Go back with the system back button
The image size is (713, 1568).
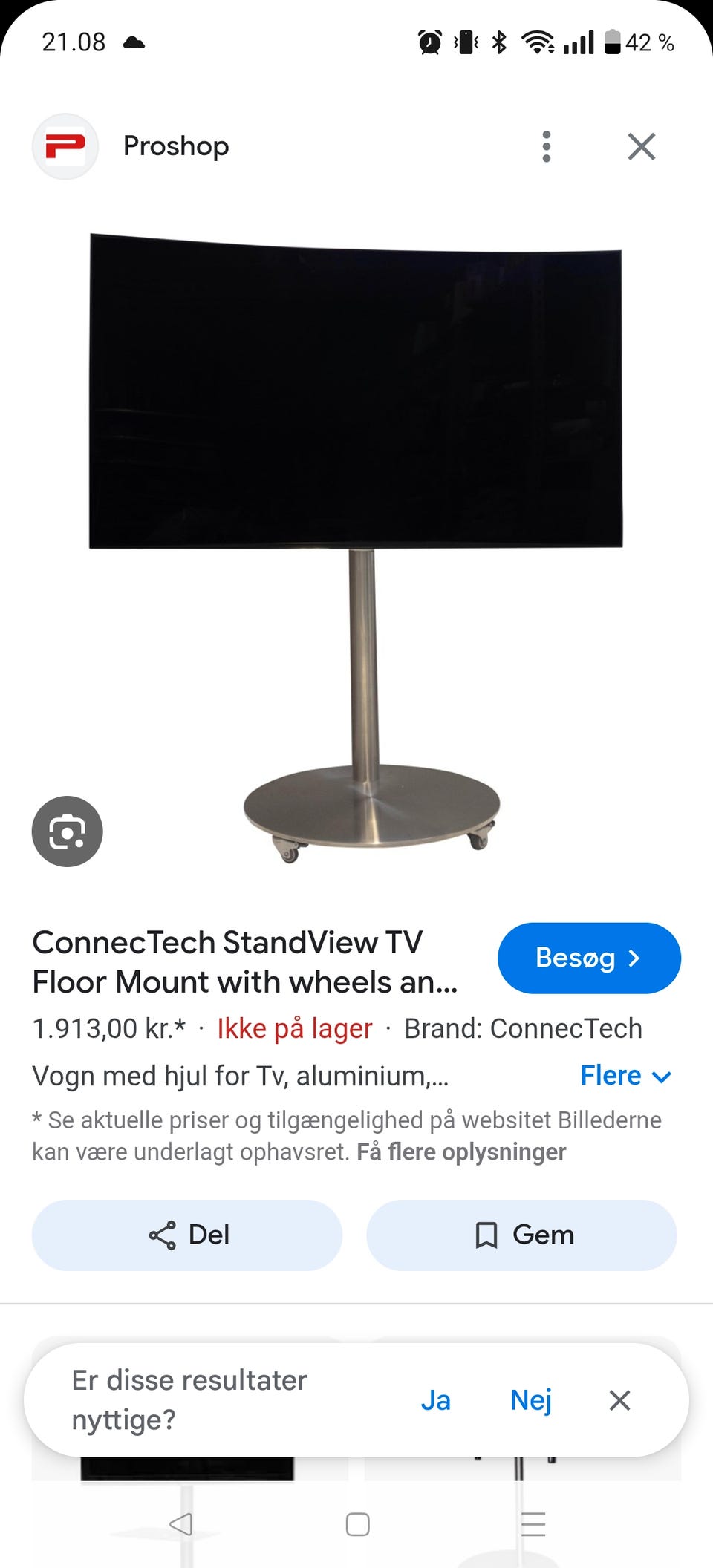pos(180,1524)
